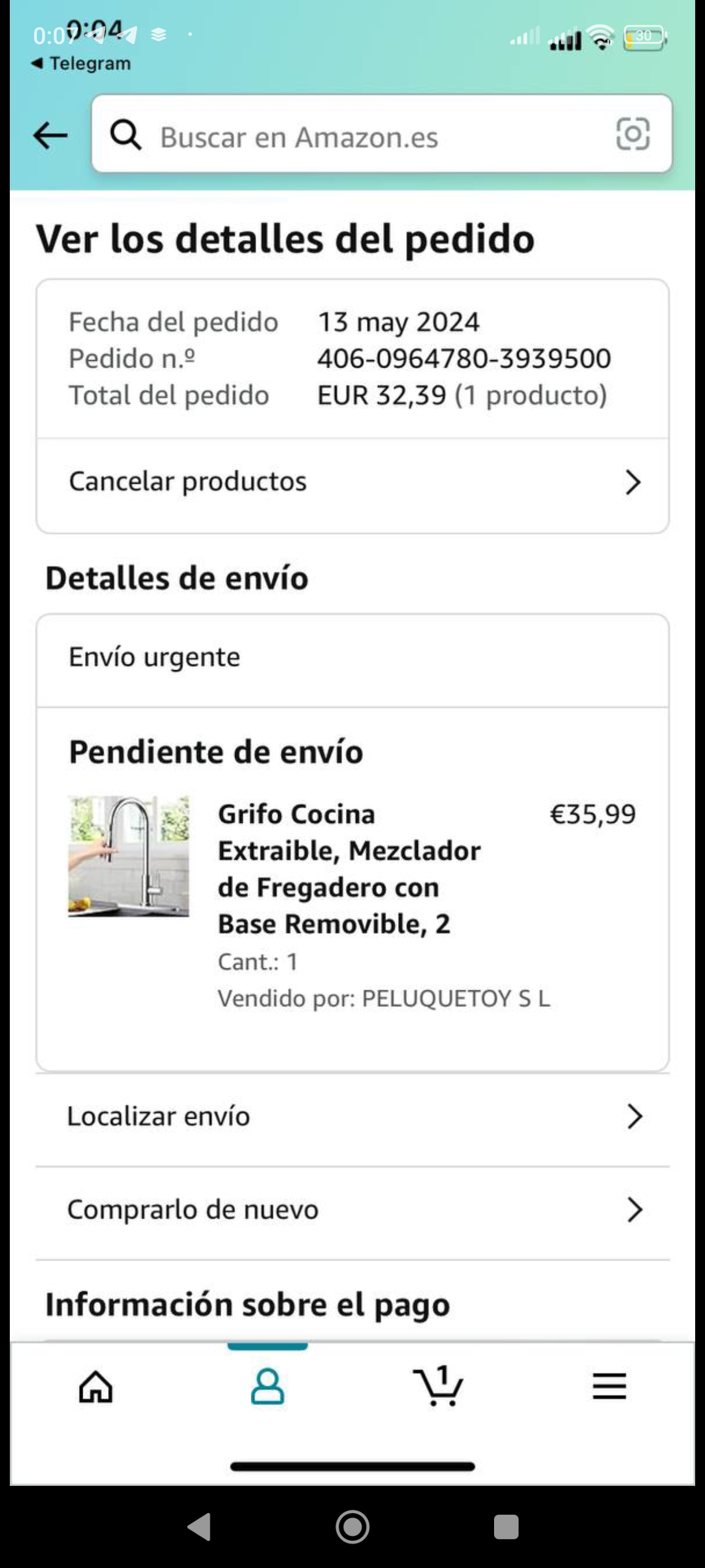
Task: Open the hamburger menu tab
Action: click(609, 1386)
